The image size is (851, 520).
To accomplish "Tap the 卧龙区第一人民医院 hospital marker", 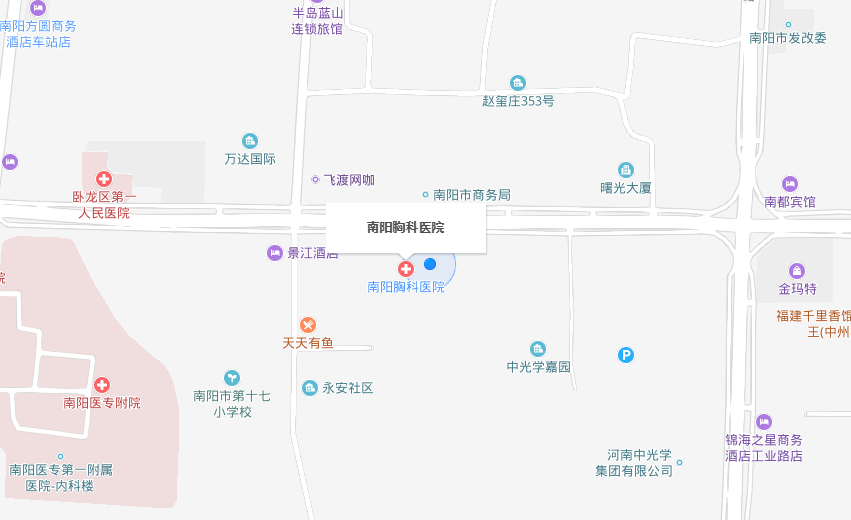I will (103, 179).
